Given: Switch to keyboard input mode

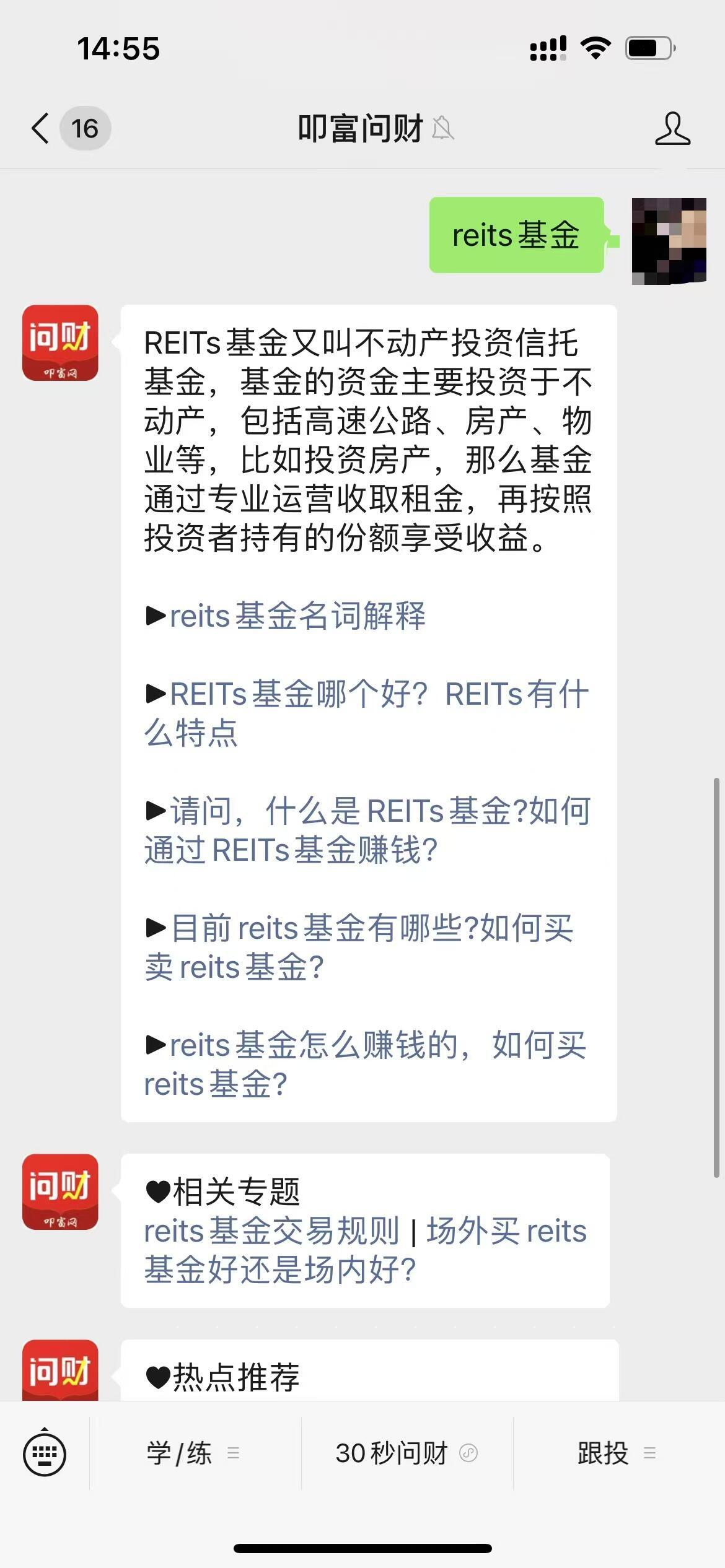Looking at the screenshot, I should (45, 1453).
